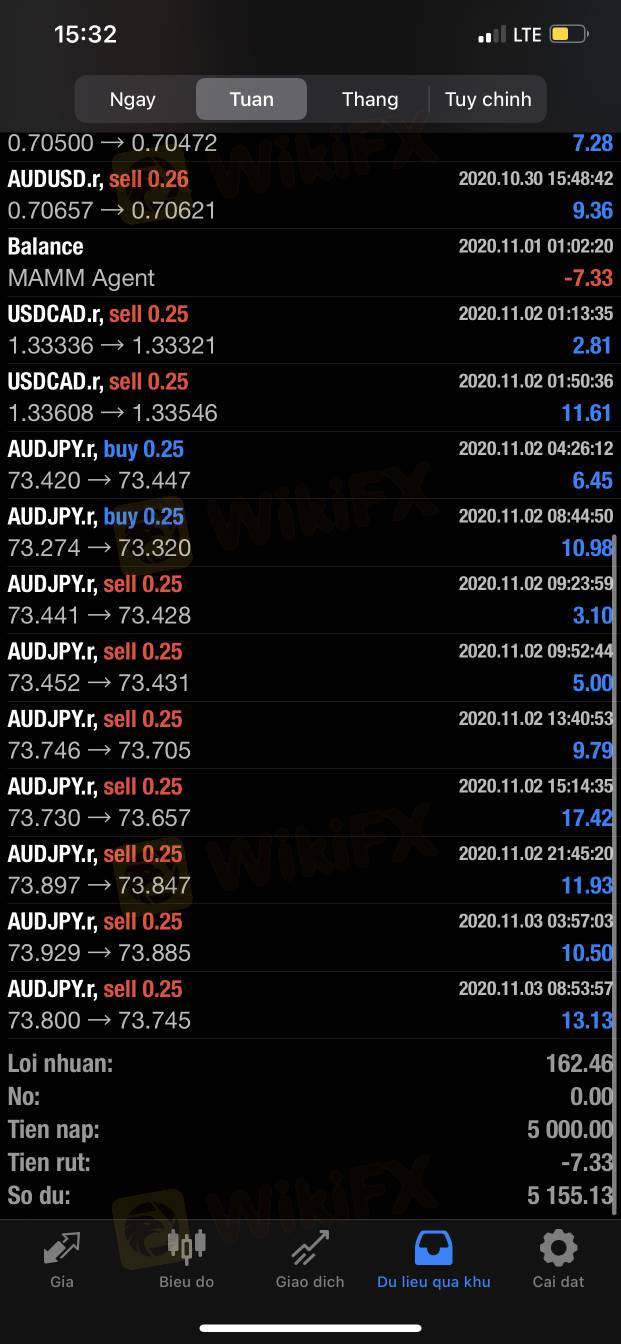621x1344 pixels.
Task: Open the AUDJPY.r sell trade with 17.42 profit
Action: (x=310, y=802)
